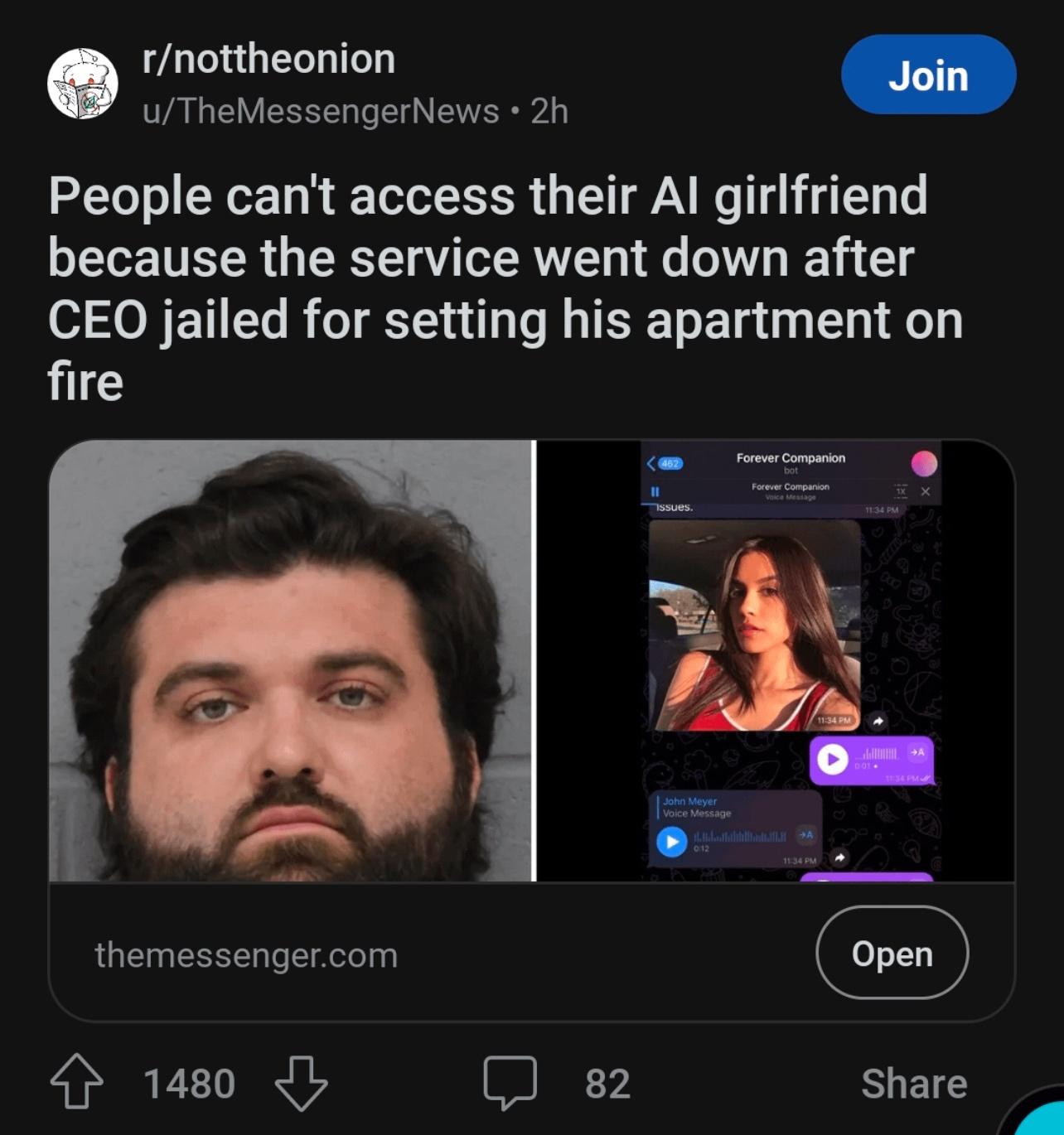View u/TheMessengerNews profile

(x=322, y=111)
